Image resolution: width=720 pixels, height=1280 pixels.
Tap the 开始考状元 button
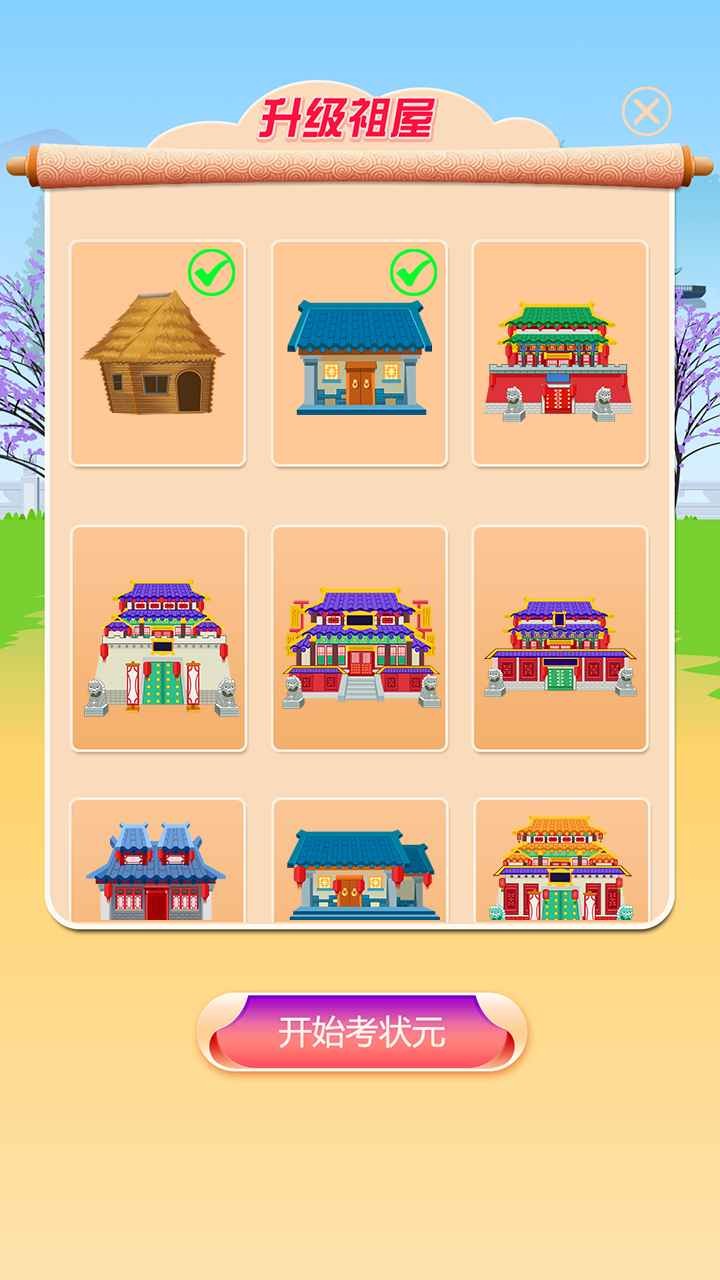point(361,1032)
